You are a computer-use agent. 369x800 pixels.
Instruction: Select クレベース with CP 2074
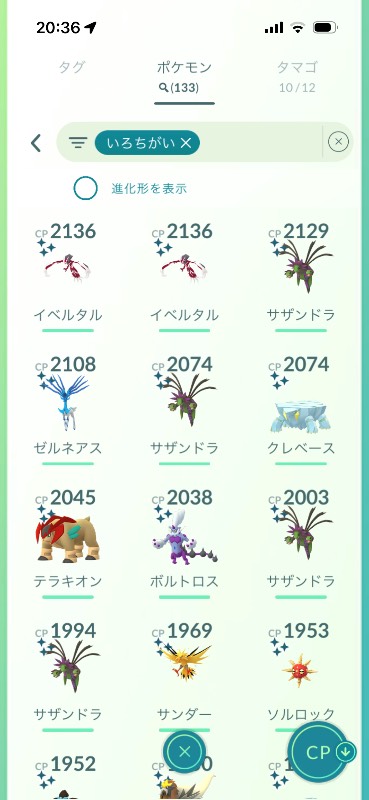(301, 410)
